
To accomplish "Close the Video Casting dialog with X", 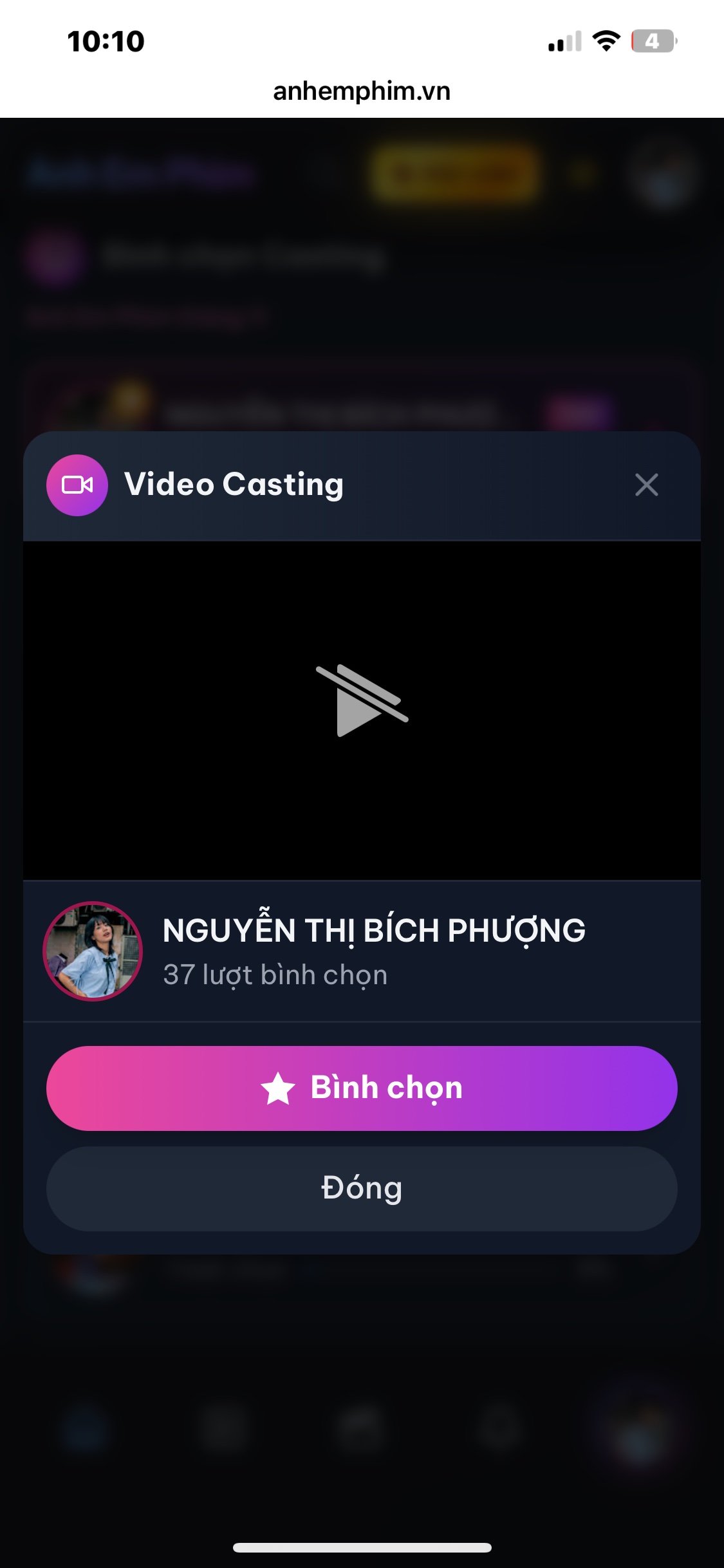I will 646,485.
